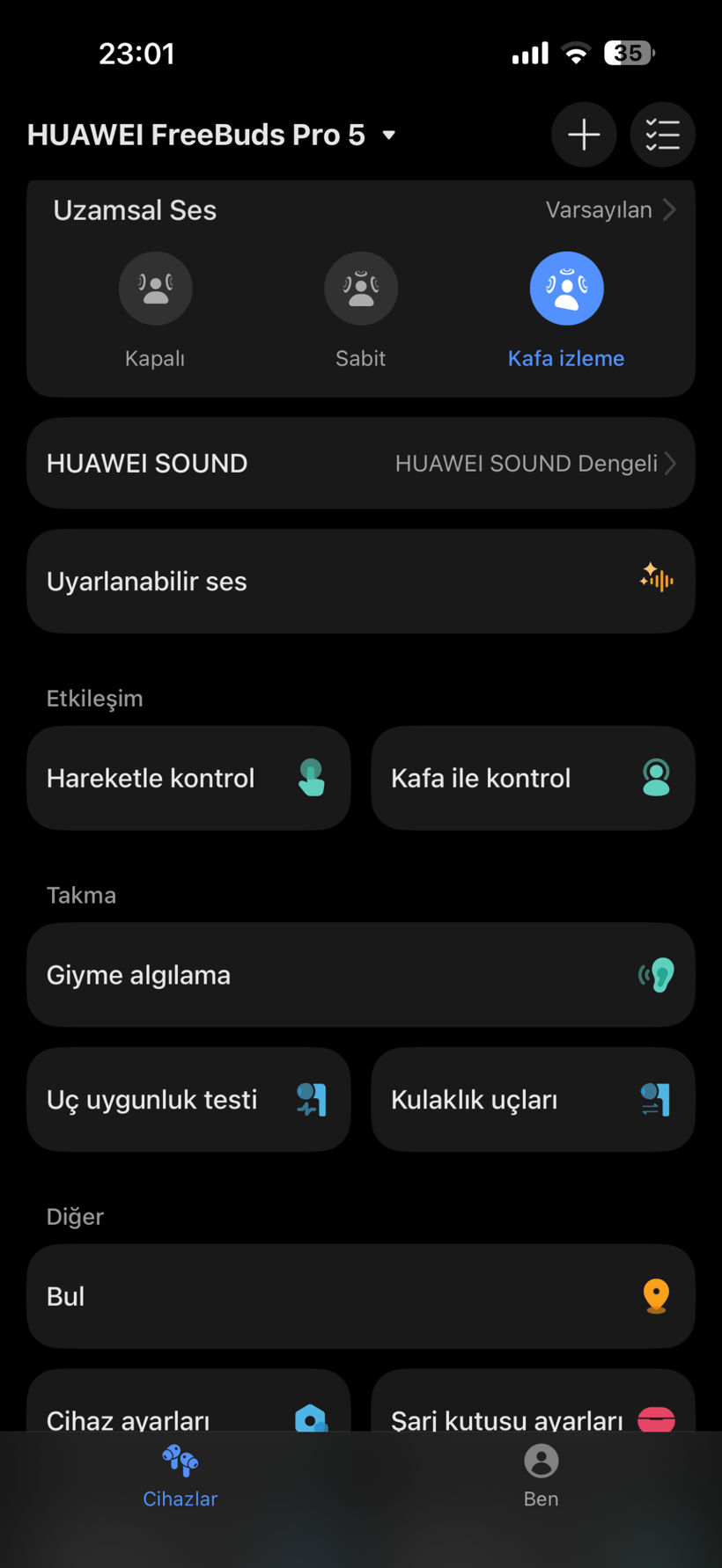Select the Kafa izleme spatial audio mode
The height and width of the screenshot is (1568, 722).
point(566,288)
